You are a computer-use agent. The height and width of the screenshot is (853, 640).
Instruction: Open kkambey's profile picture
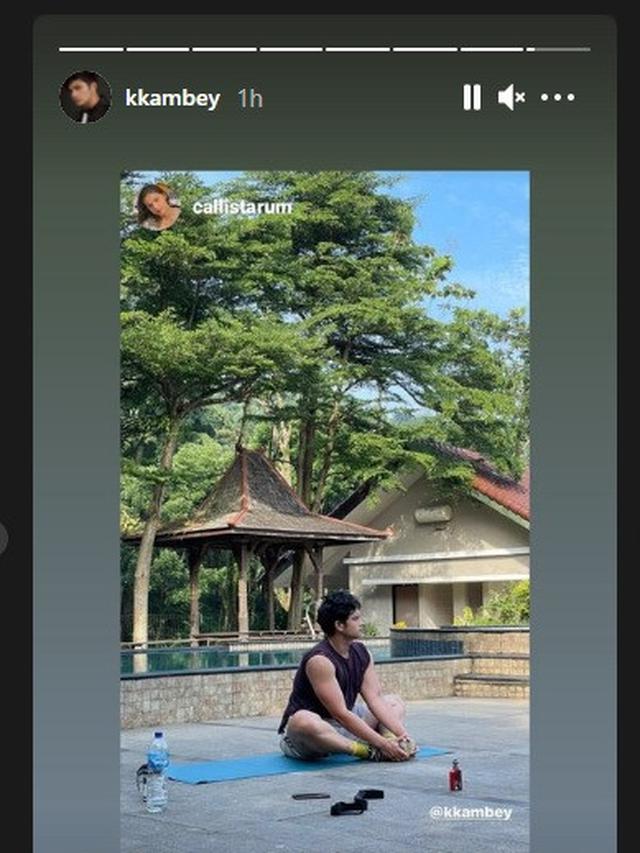85,97
